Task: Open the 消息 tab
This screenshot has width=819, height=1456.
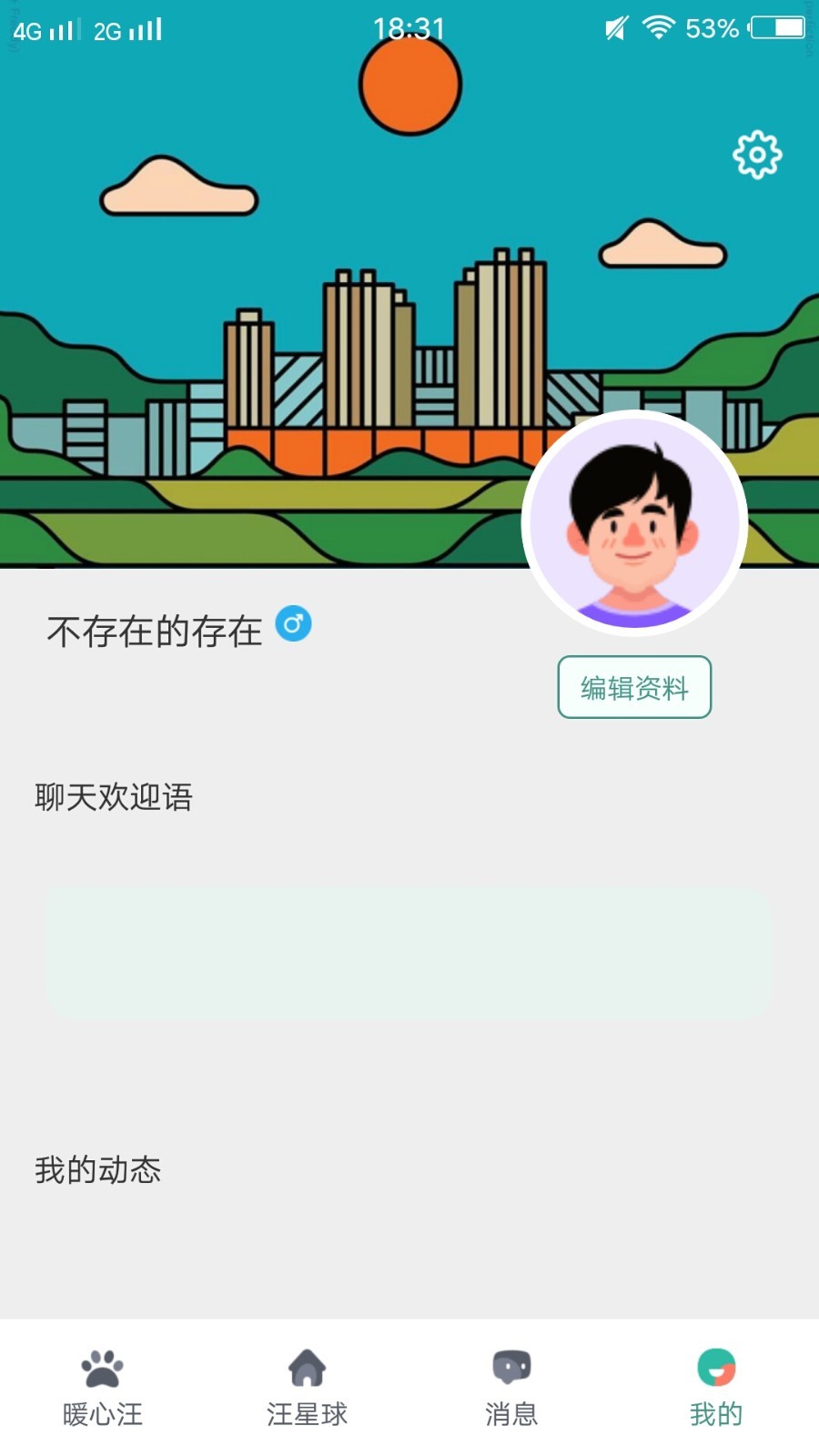Action: [511, 1388]
